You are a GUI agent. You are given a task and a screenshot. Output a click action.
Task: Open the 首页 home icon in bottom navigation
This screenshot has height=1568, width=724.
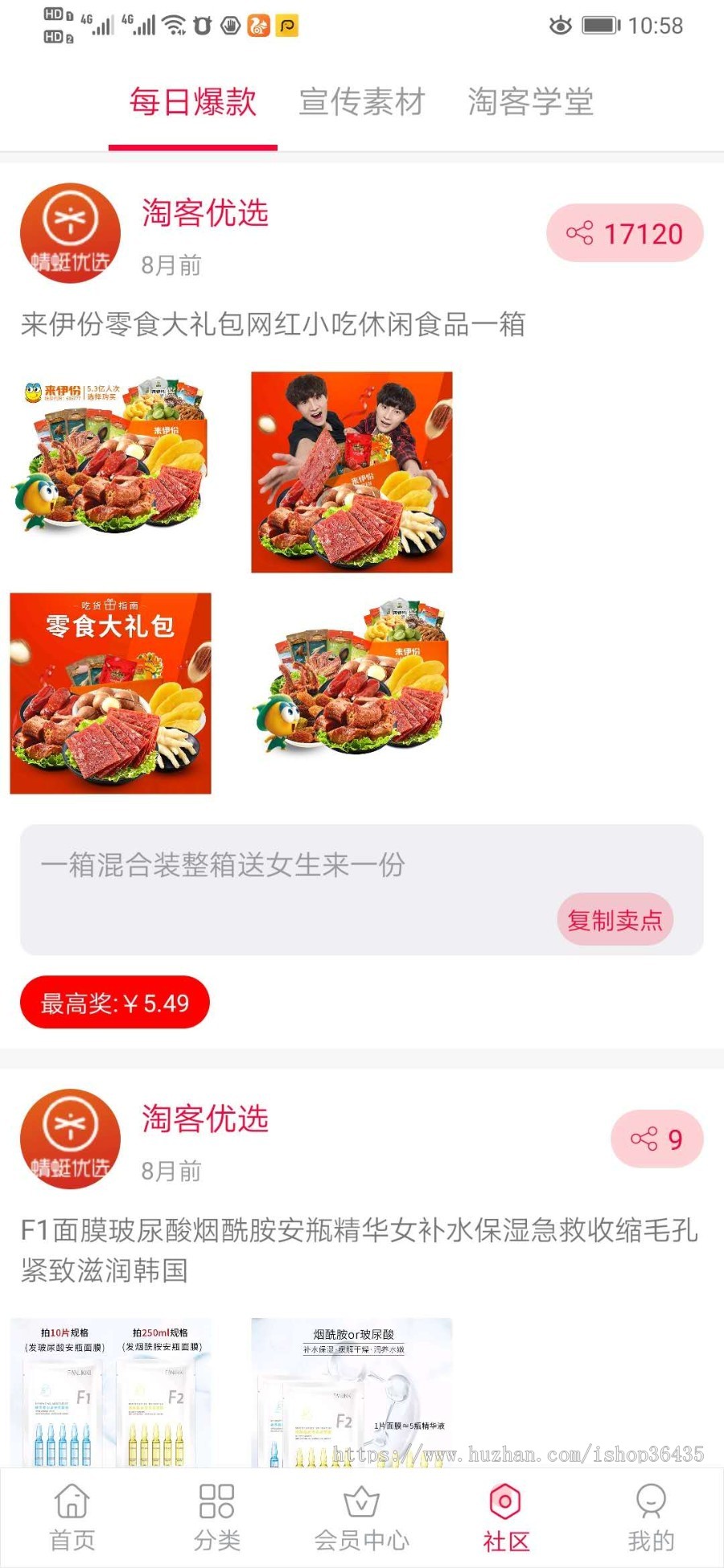[71, 1516]
